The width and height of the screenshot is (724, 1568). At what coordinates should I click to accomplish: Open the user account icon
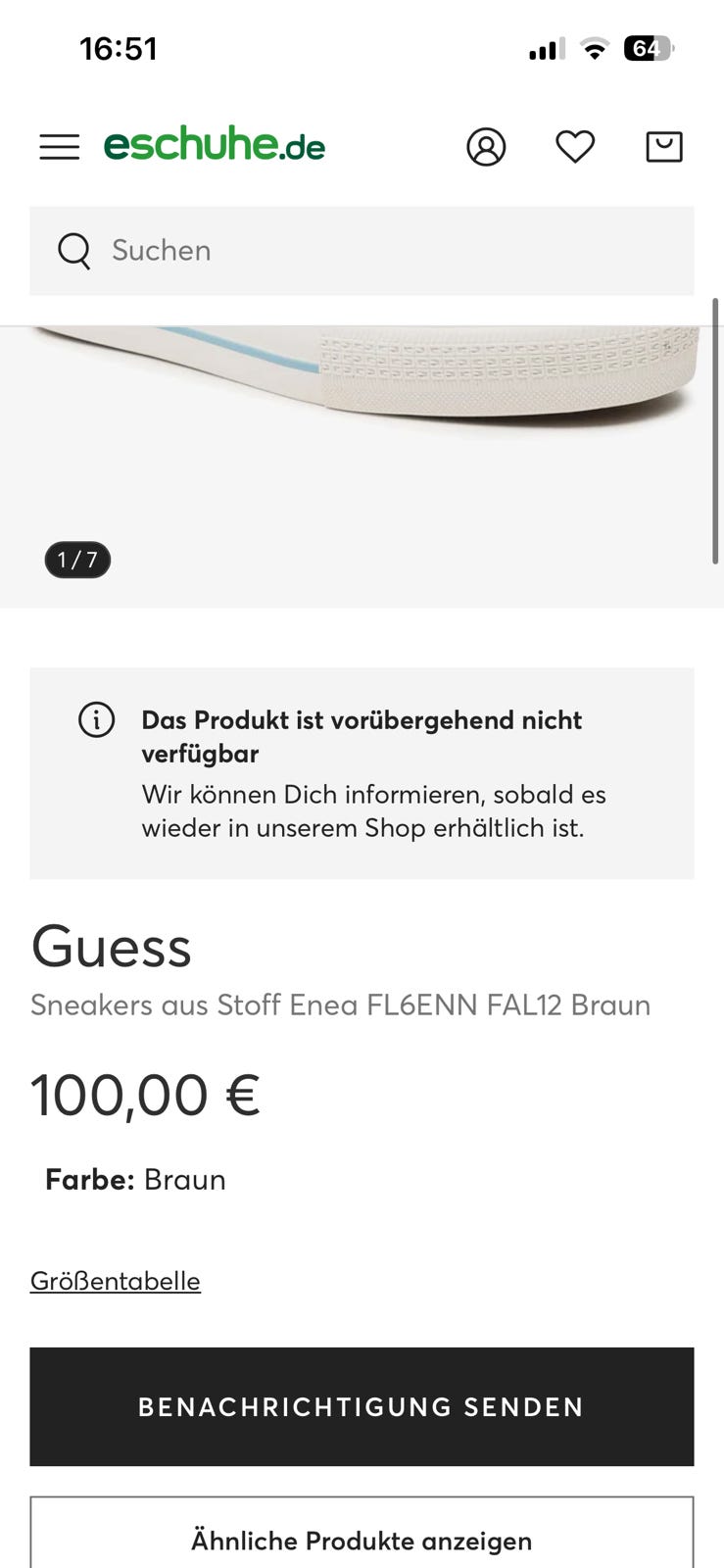(487, 146)
